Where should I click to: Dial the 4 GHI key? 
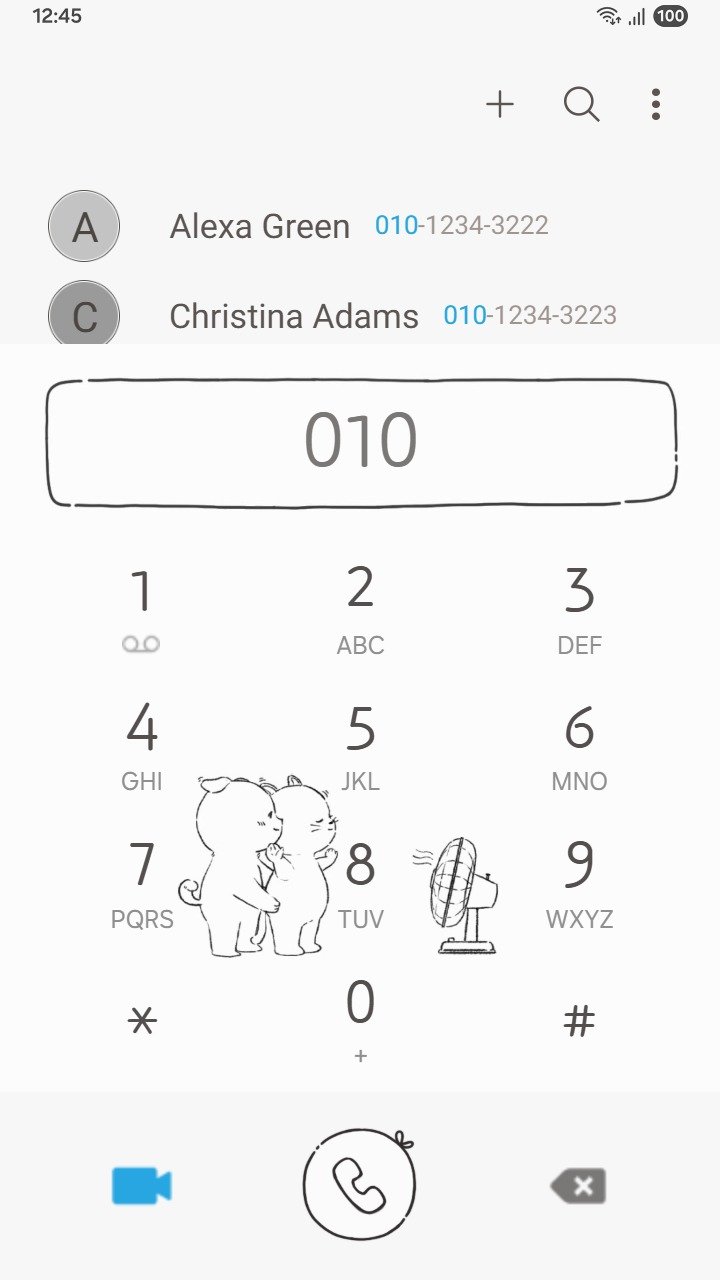141,746
